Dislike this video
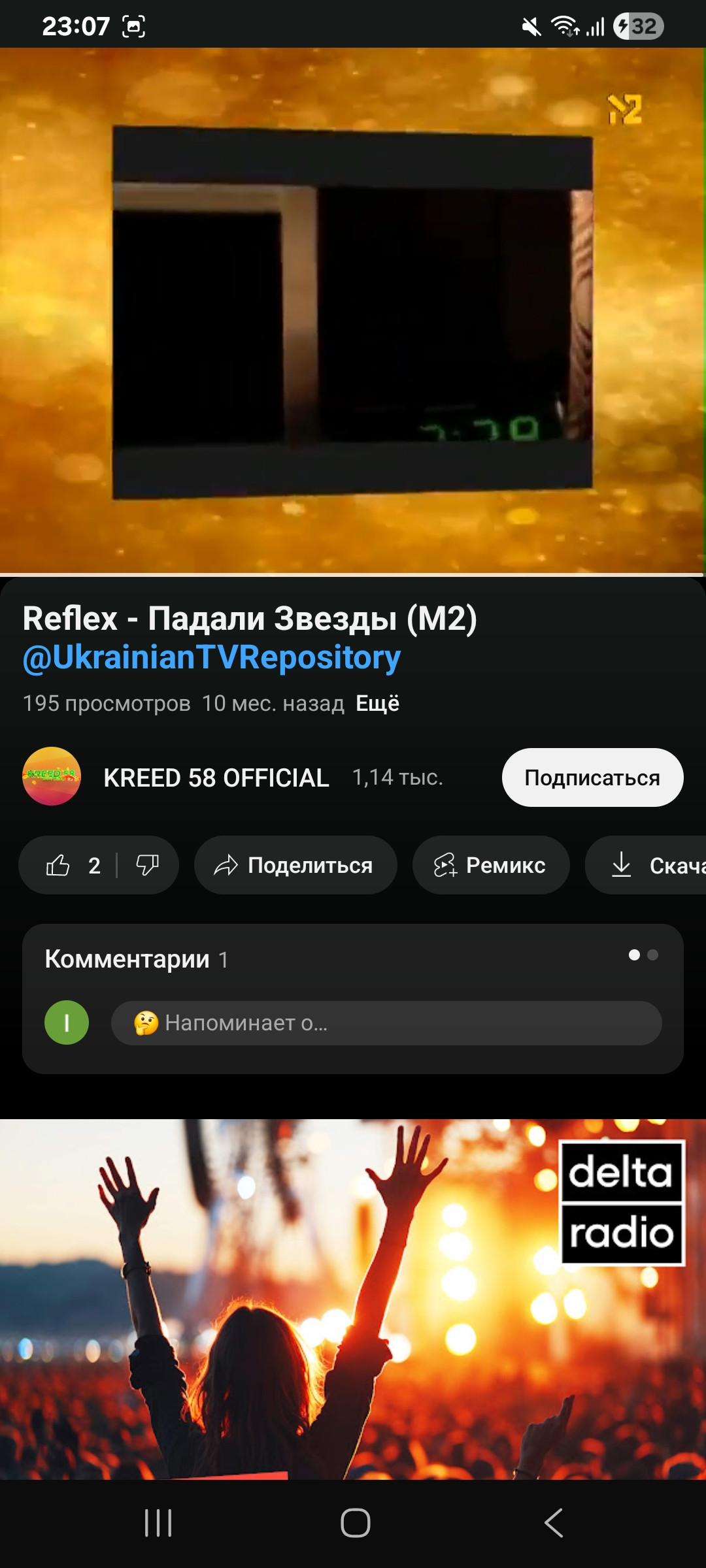The width and height of the screenshot is (706, 1568). pyautogui.click(x=148, y=865)
